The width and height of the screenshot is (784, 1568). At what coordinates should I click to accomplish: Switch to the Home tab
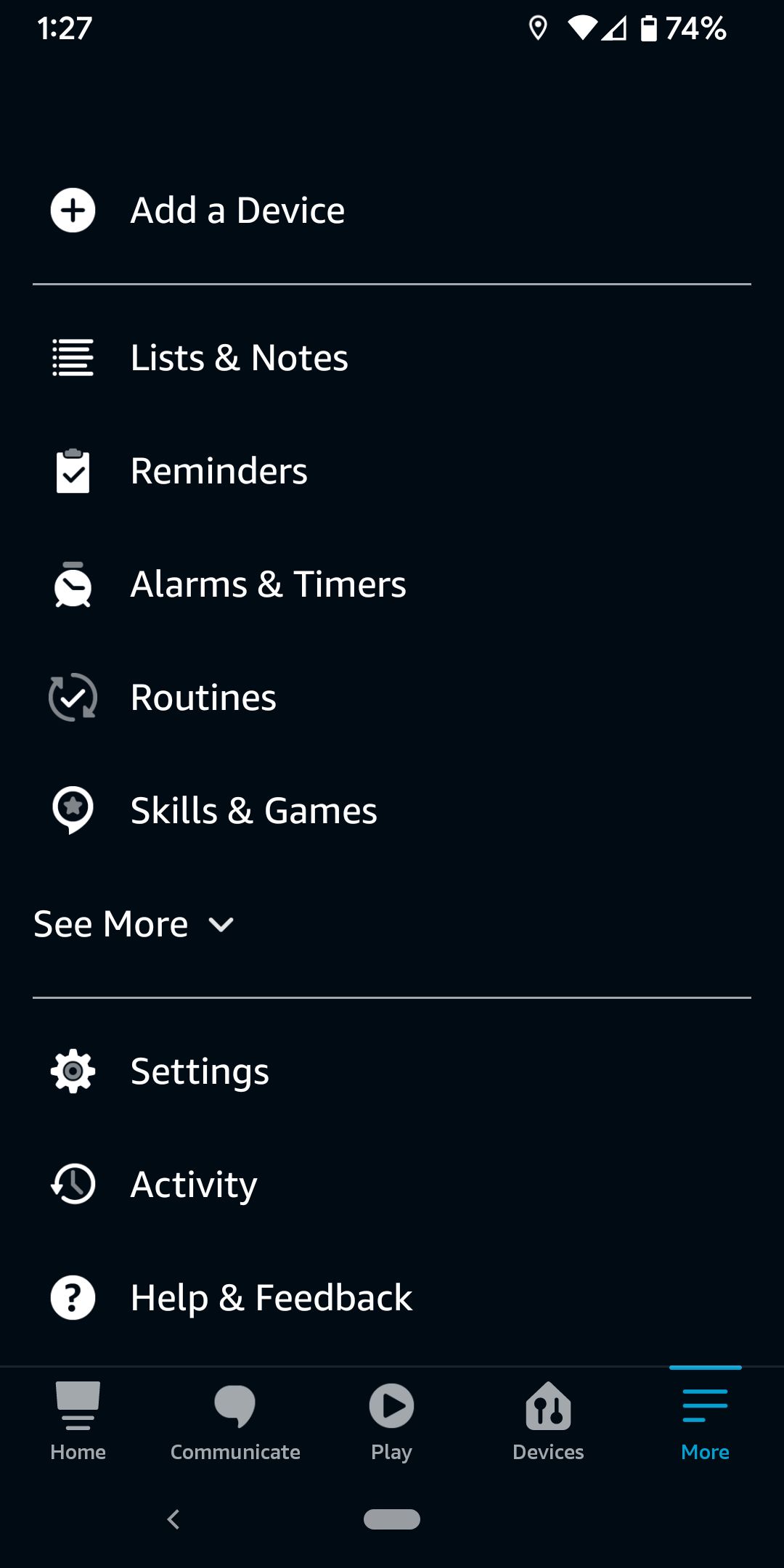(x=78, y=1421)
